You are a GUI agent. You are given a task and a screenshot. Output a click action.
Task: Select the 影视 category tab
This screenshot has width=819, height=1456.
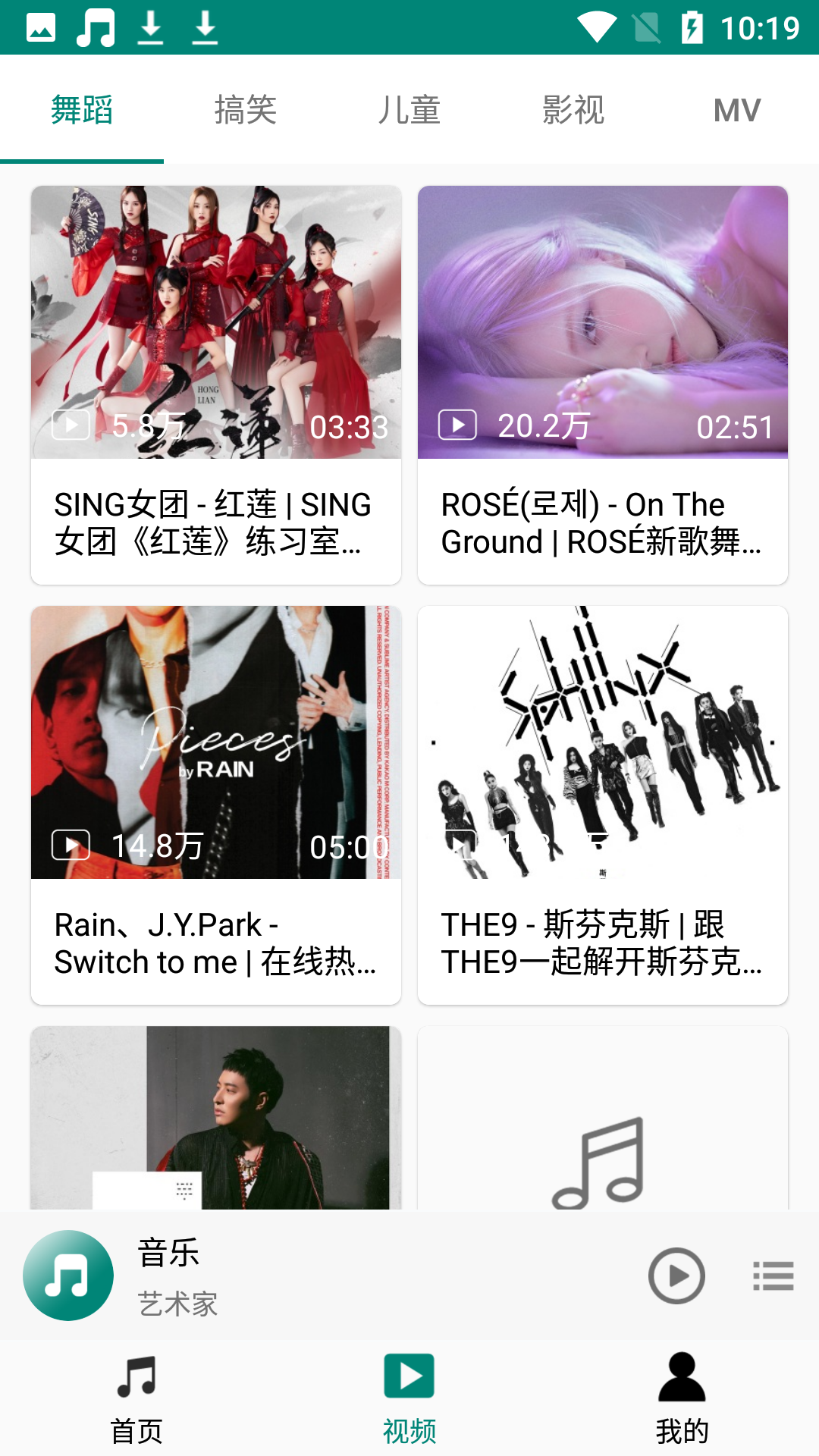point(571,110)
